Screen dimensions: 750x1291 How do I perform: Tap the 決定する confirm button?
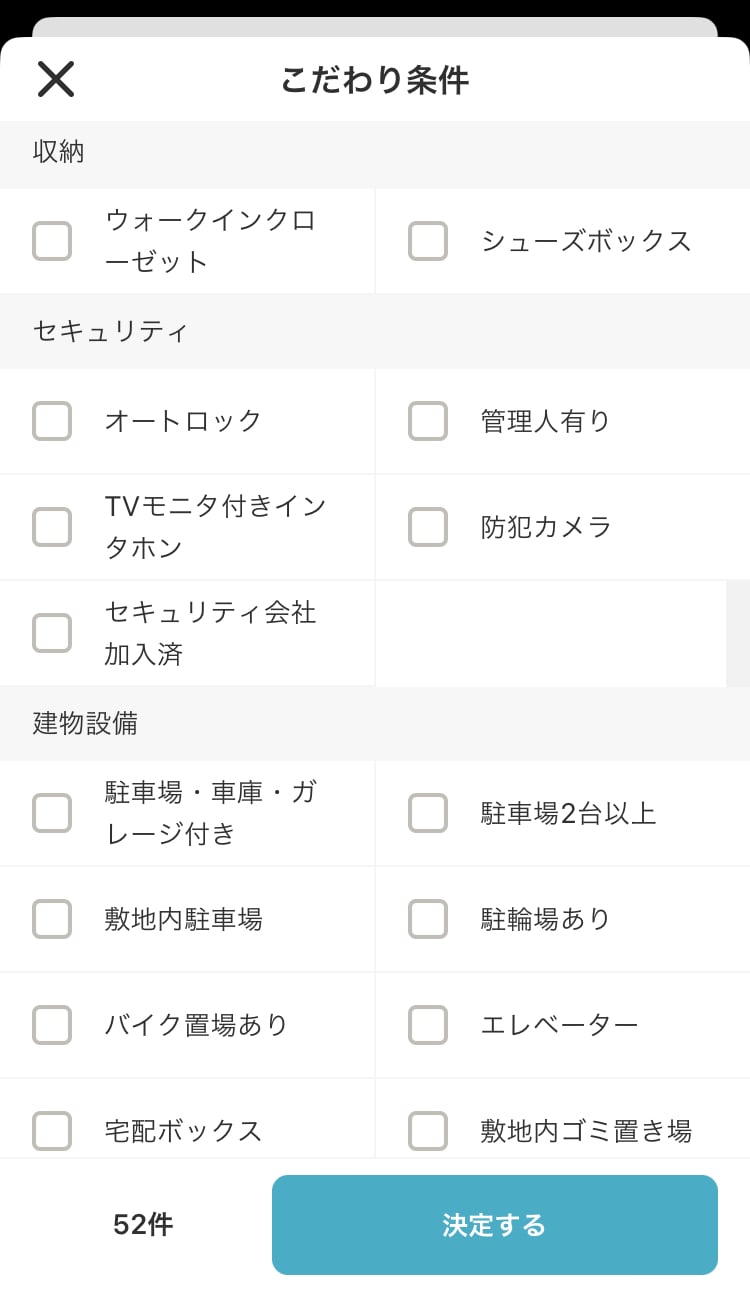click(493, 1224)
